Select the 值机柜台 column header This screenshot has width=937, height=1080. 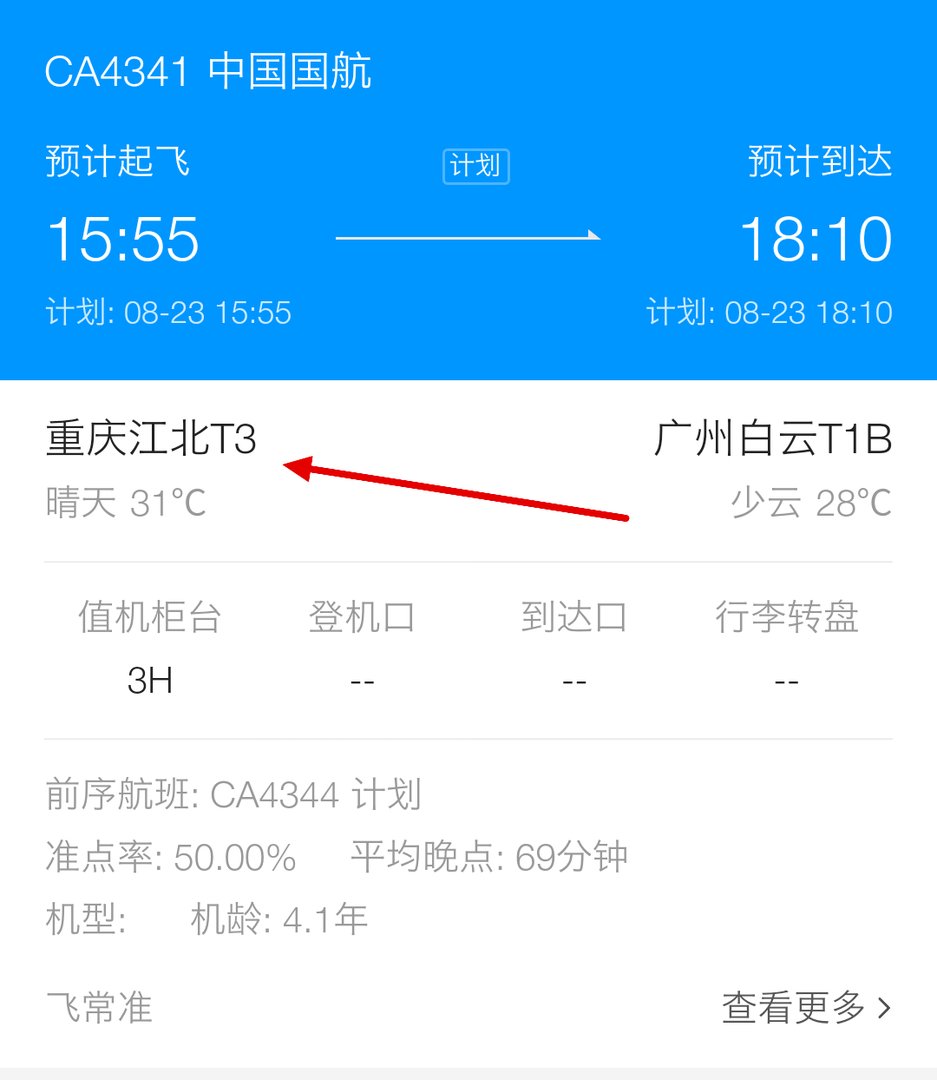148,618
